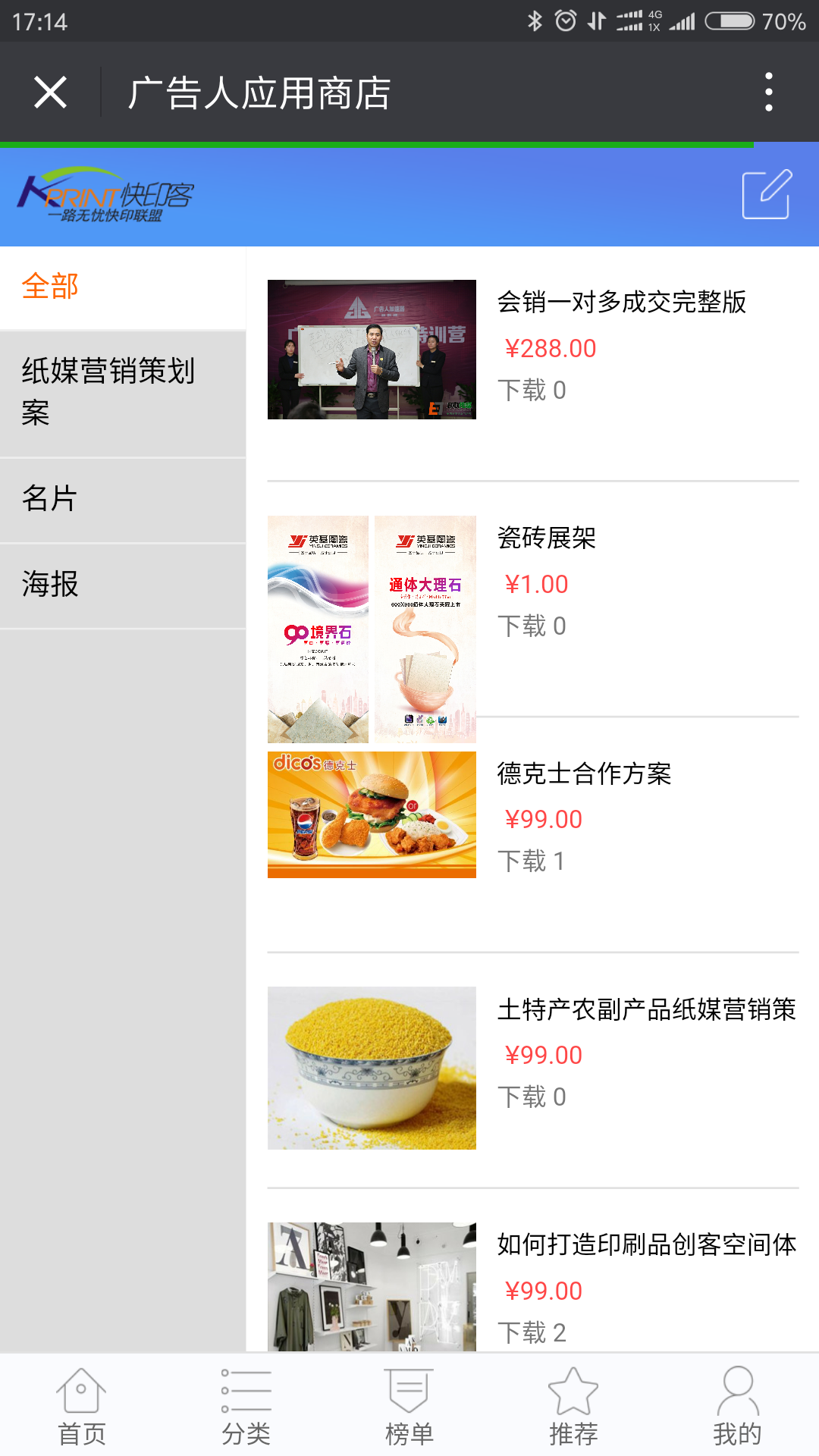Select the 推荐 tab

click(573, 1407)
